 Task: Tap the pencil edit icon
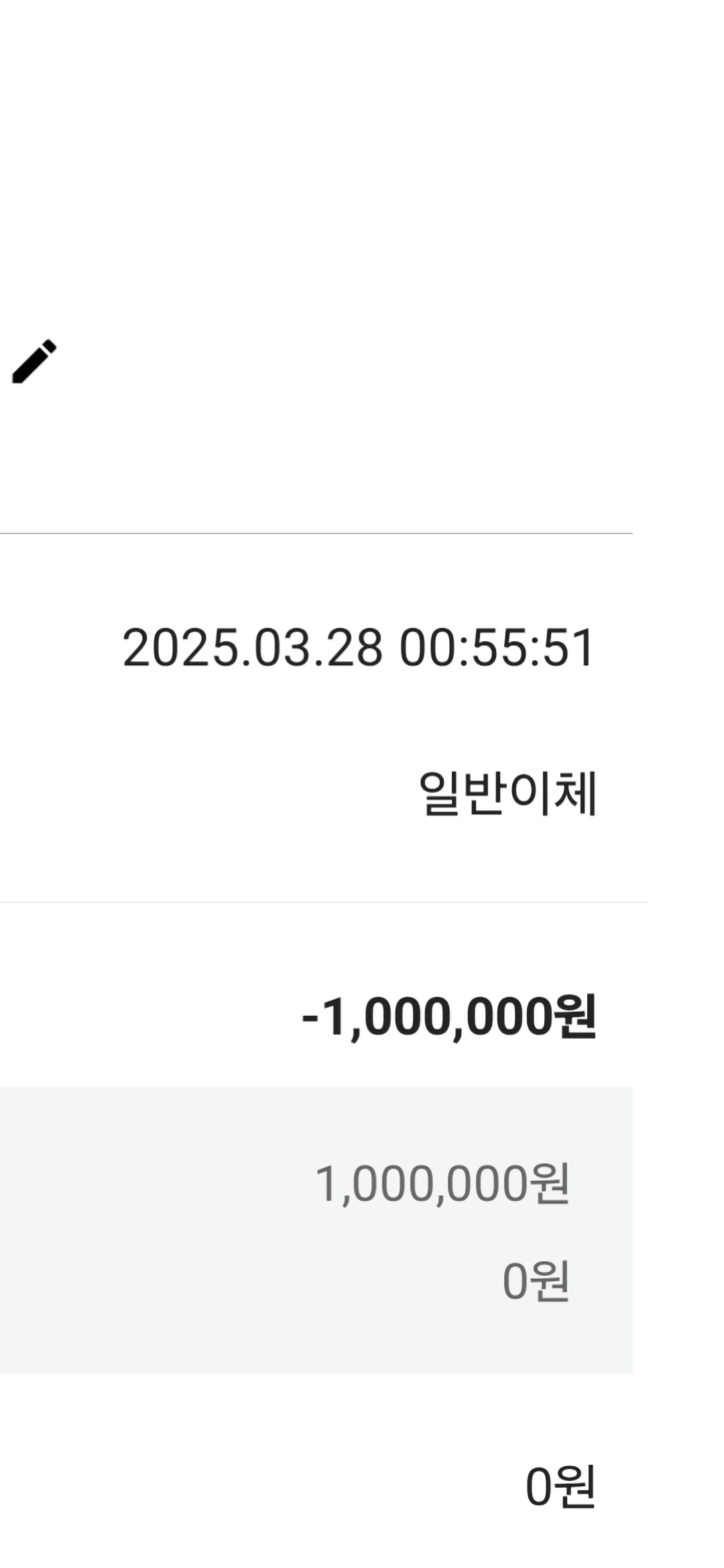[35, 361]
